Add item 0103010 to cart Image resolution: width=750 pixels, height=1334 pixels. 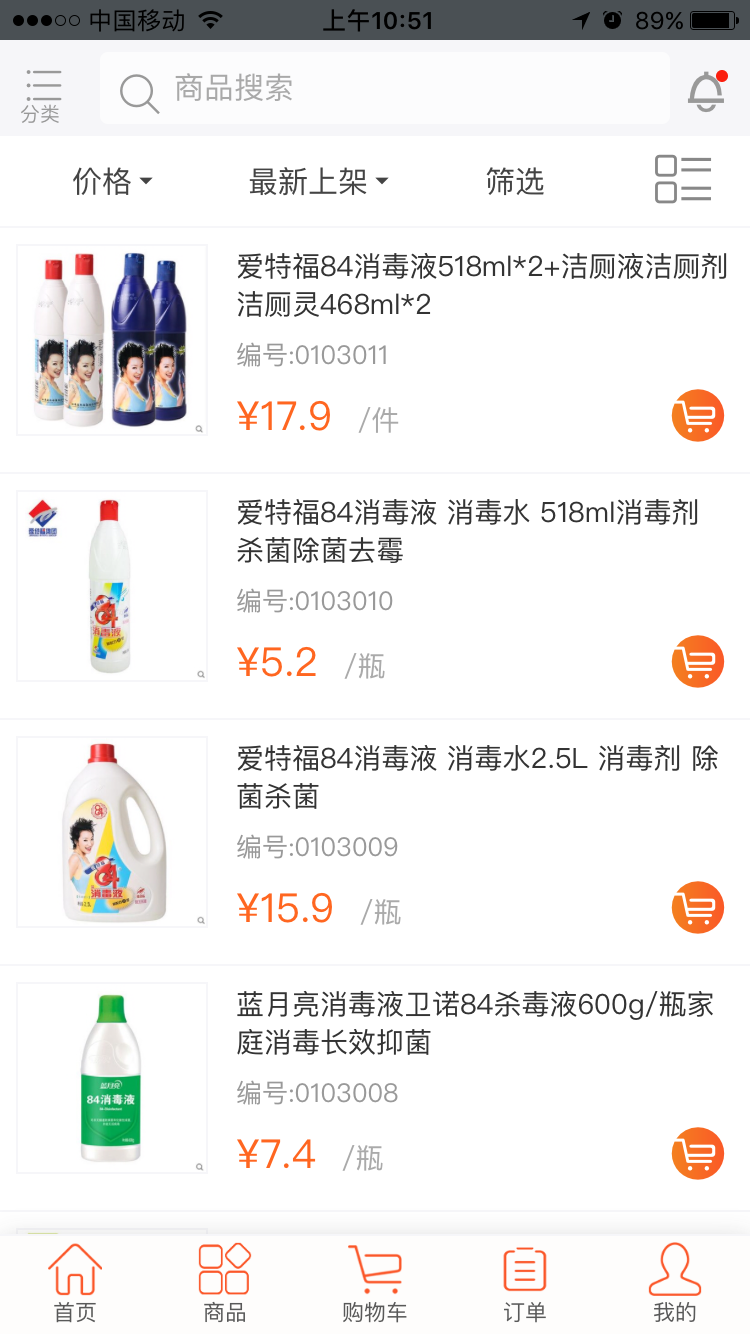697,661
